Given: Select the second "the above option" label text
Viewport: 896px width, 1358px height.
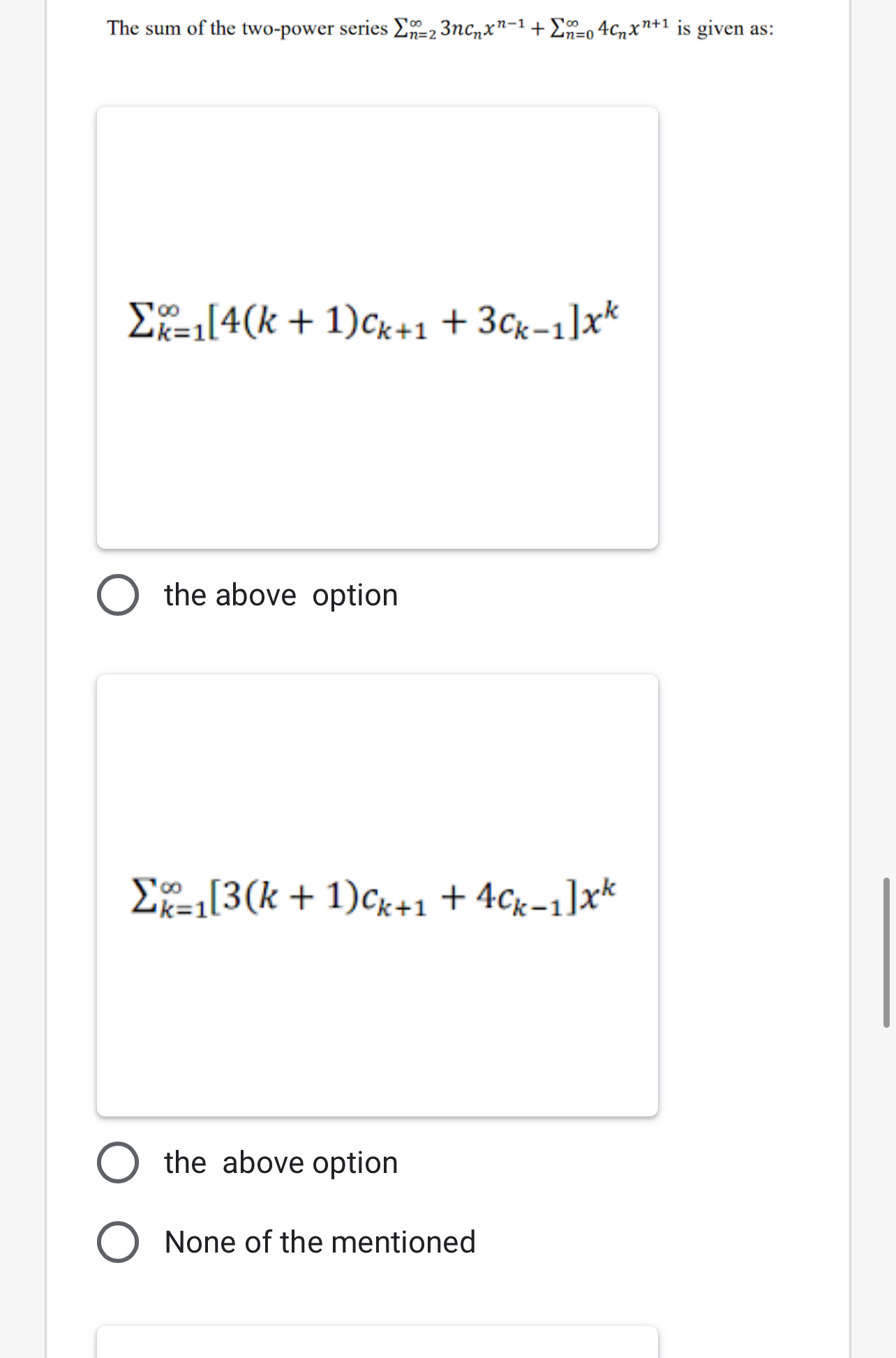Looking at the screenshot, I should coord(281,1163).
